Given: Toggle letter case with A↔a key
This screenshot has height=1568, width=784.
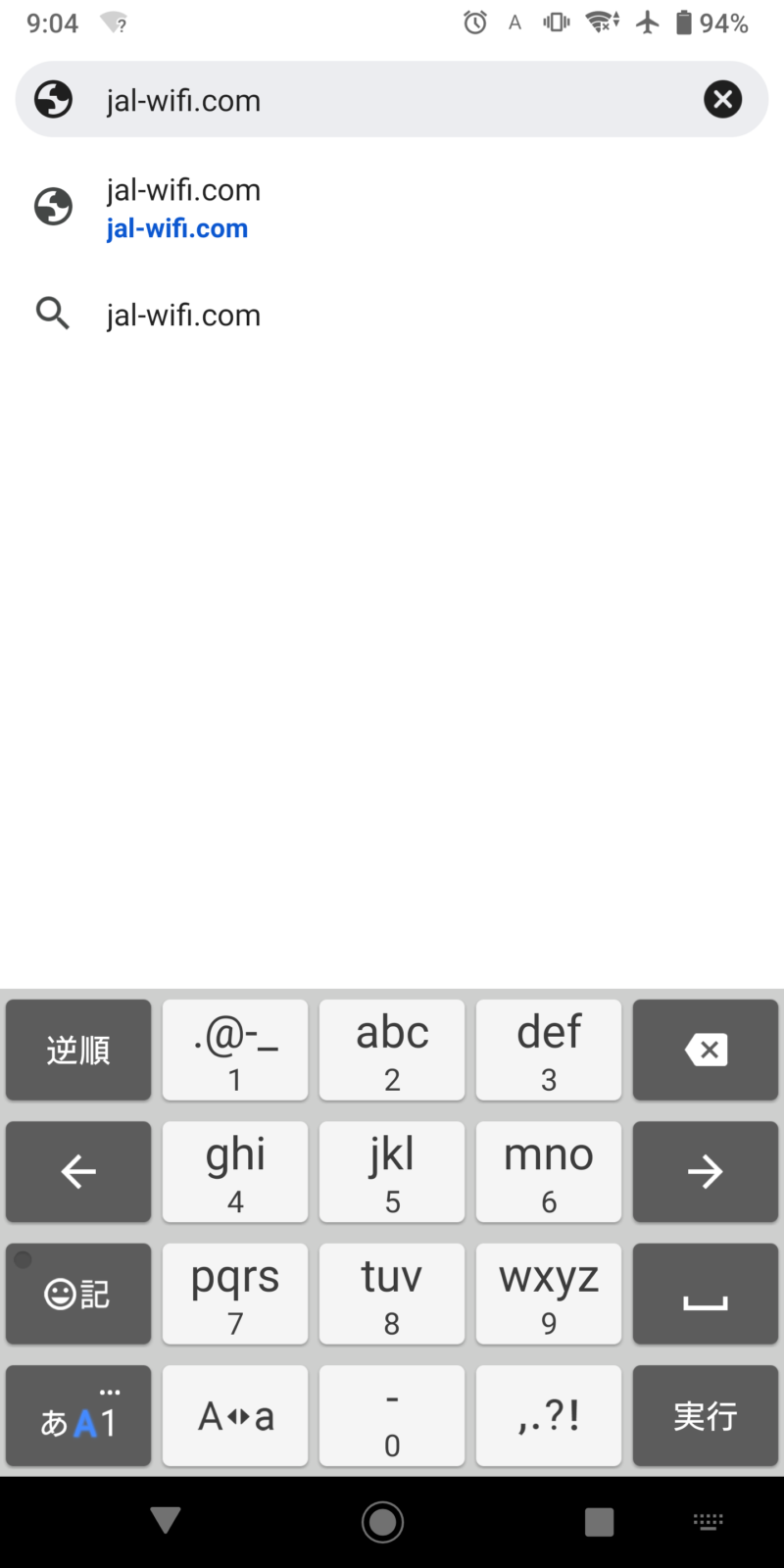Looking at the screenshot, I should [235, 1415].
